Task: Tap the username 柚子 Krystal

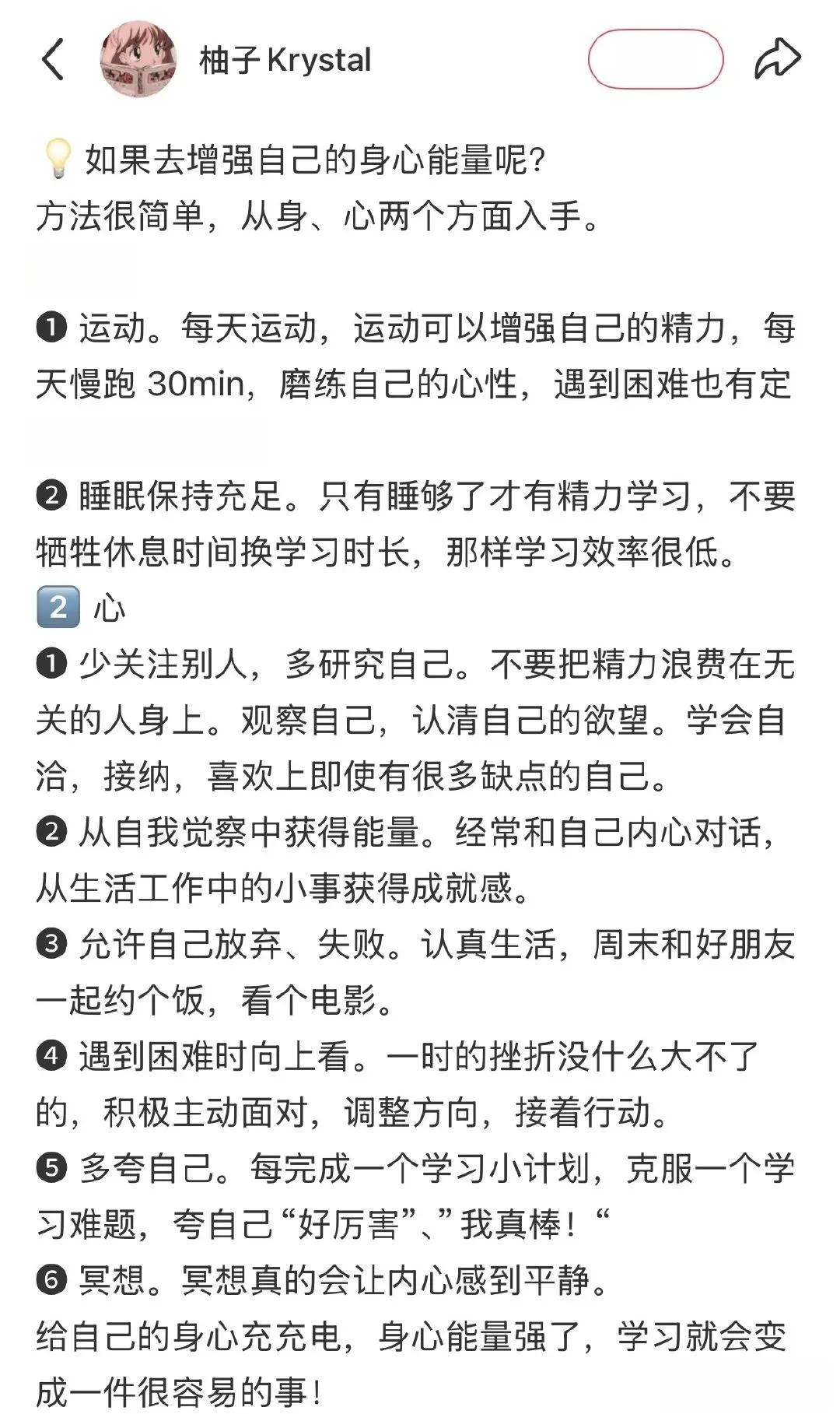Action: point(285,60)
